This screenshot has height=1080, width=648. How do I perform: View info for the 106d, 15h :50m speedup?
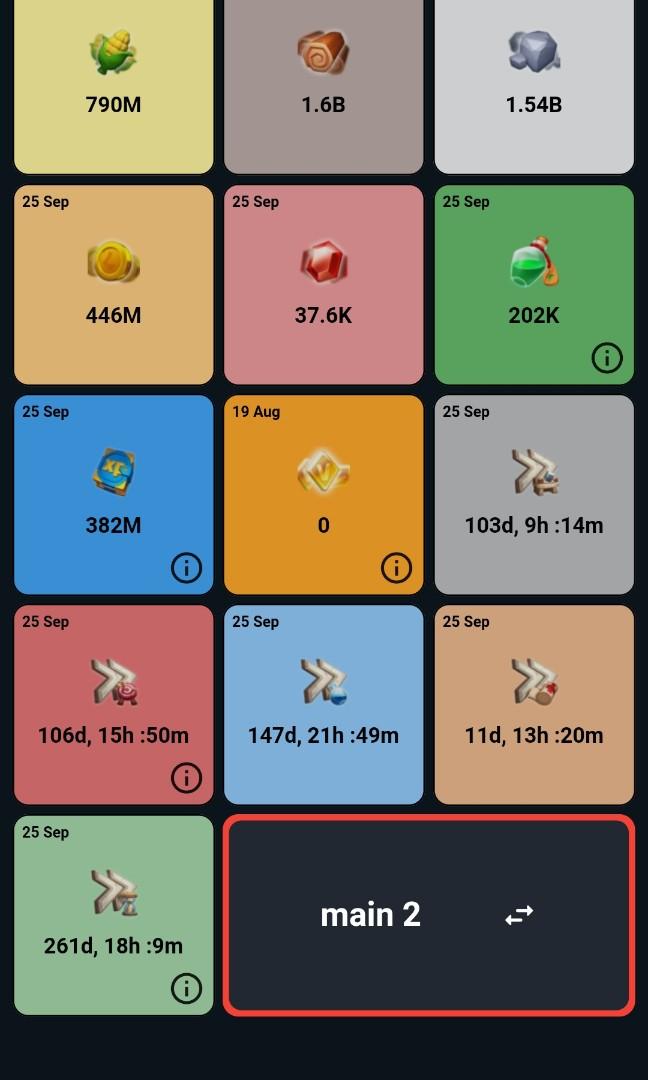(x=186, y=778)
